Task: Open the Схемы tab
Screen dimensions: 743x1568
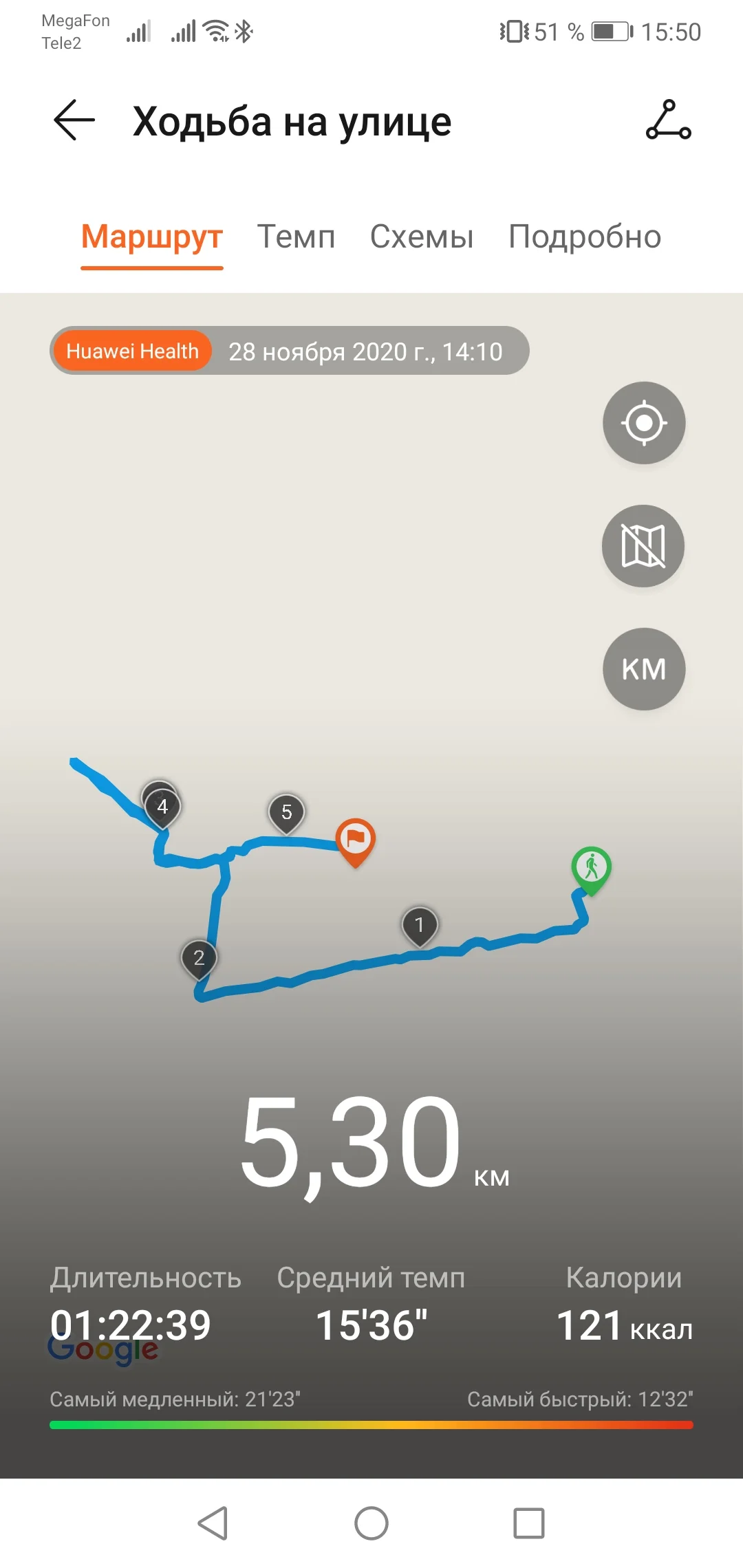Action: point(422,237)
